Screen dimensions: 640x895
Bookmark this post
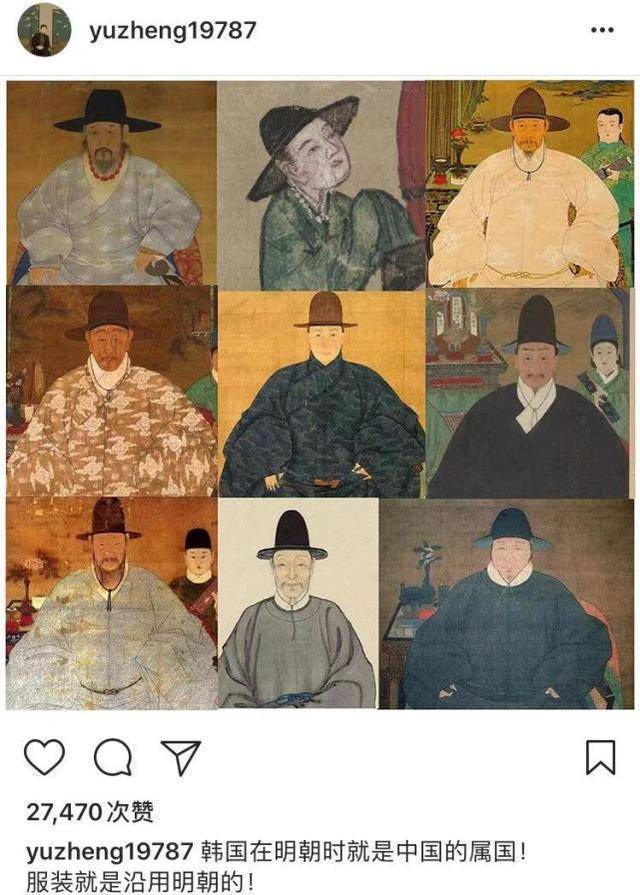(600, 757)
